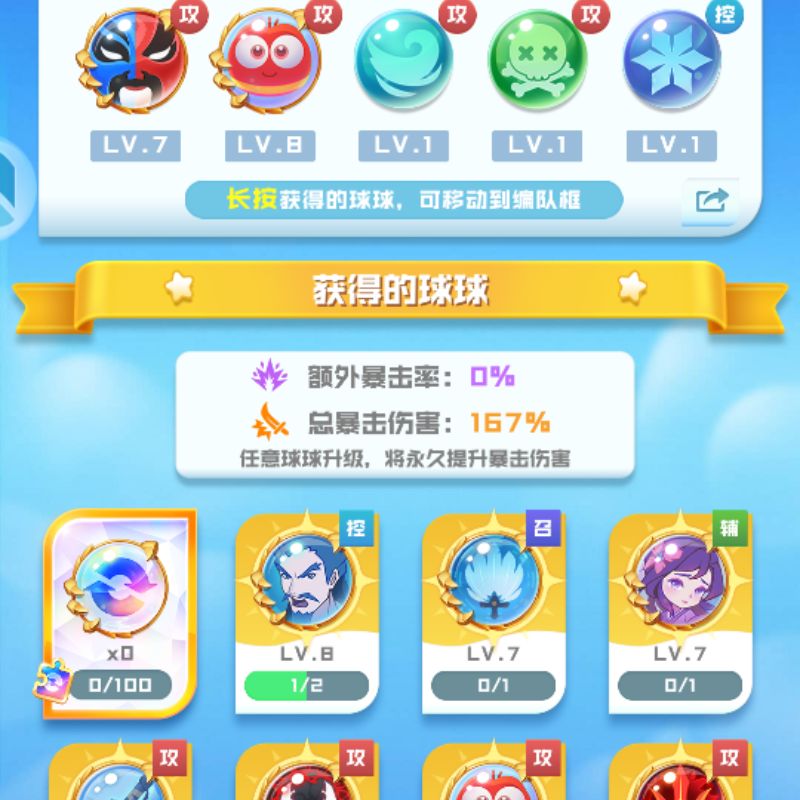Screen dimensions: 800x800
Task: Open the blue feather fan ball card
Action: 493,612
